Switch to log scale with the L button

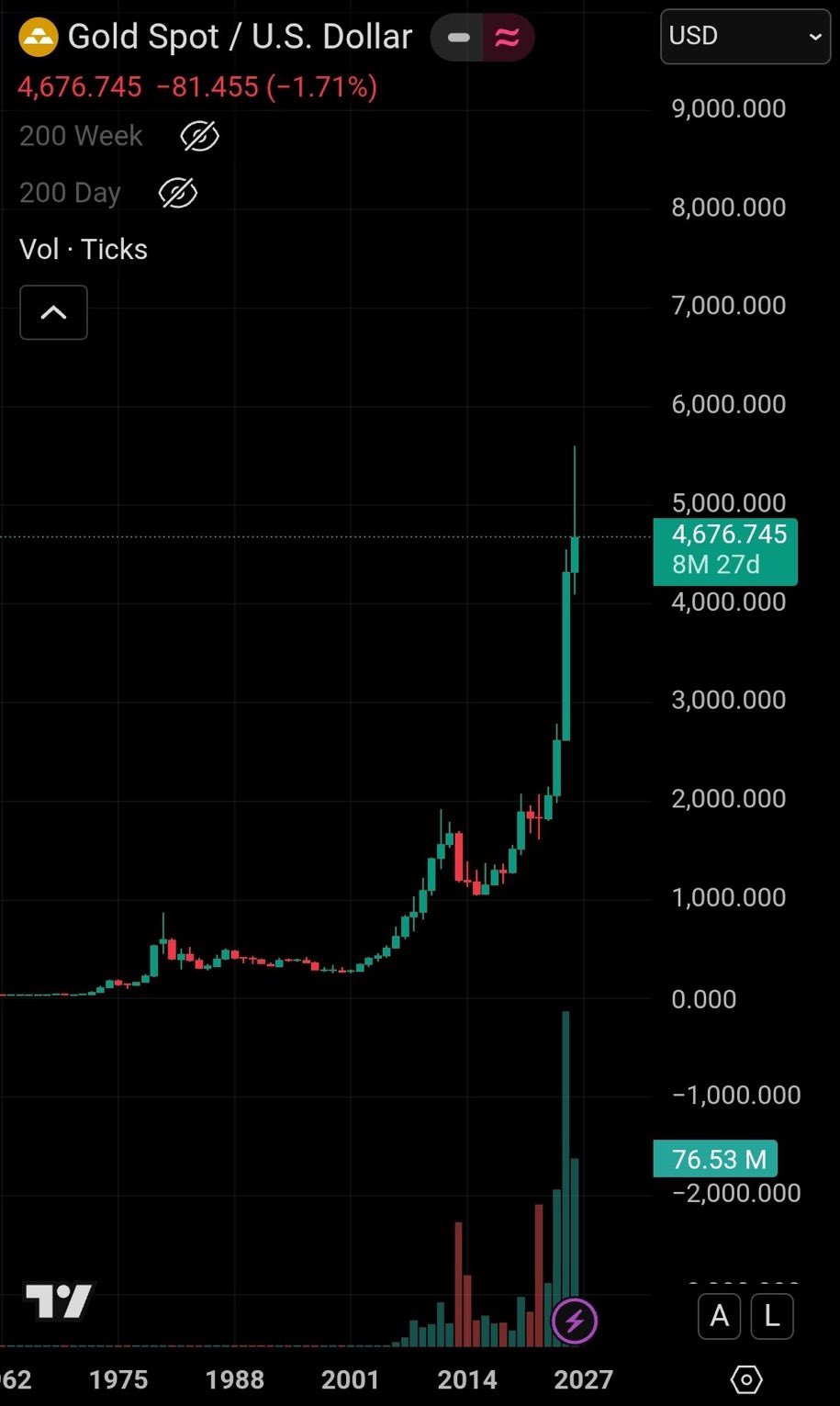(x=772, y=1316)
